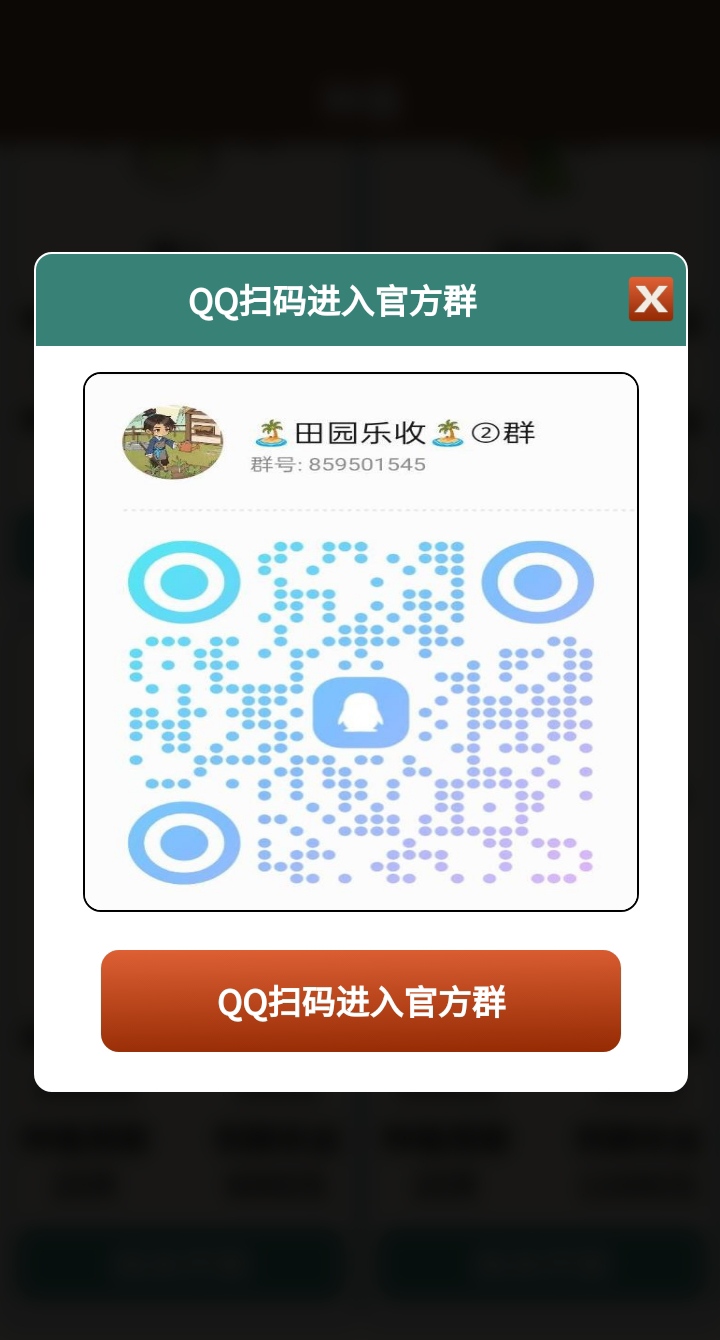Close the popup with the red X
The image size is (720, 1340).
tap(651, 299)
